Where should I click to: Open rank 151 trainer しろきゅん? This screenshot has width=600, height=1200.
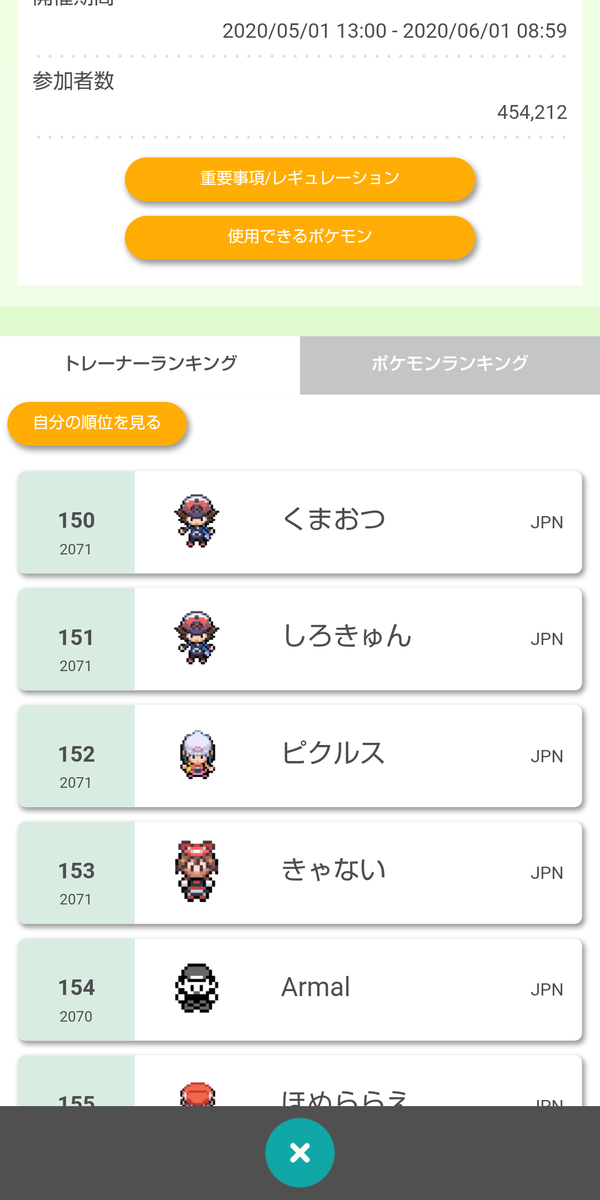click(x=300, y=639)
